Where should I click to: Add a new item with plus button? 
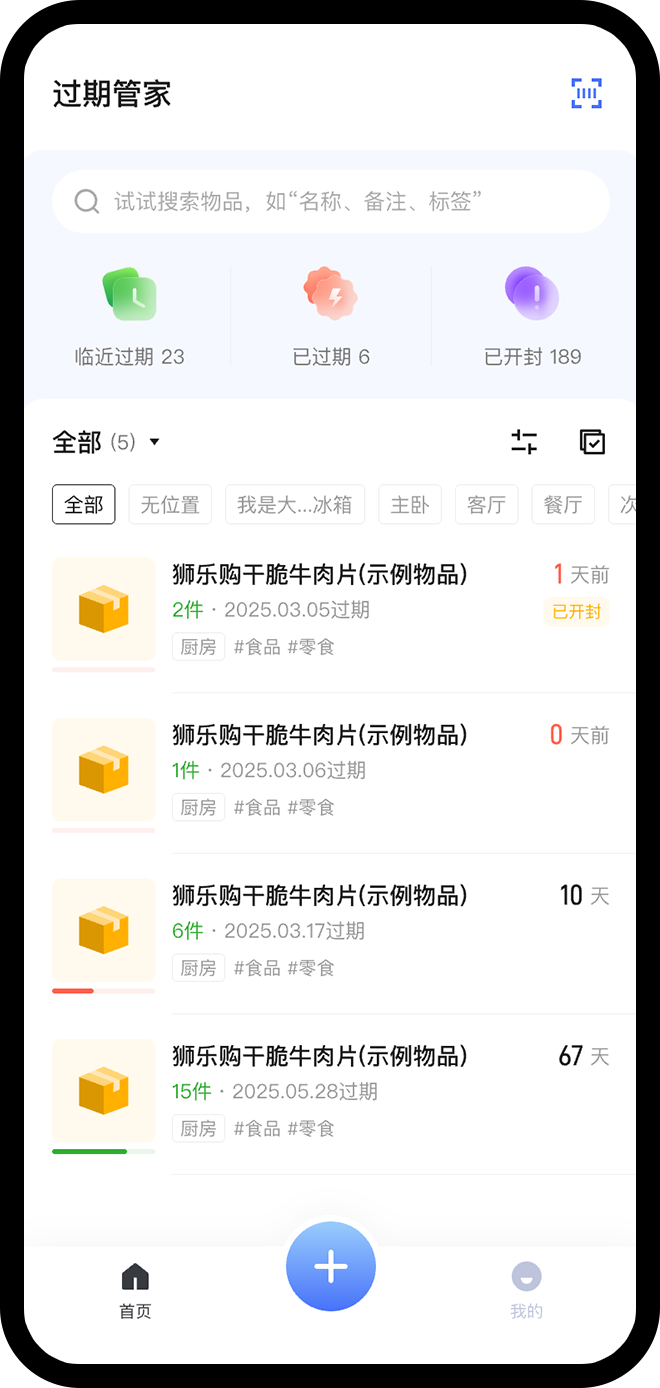coord(331,1266)
